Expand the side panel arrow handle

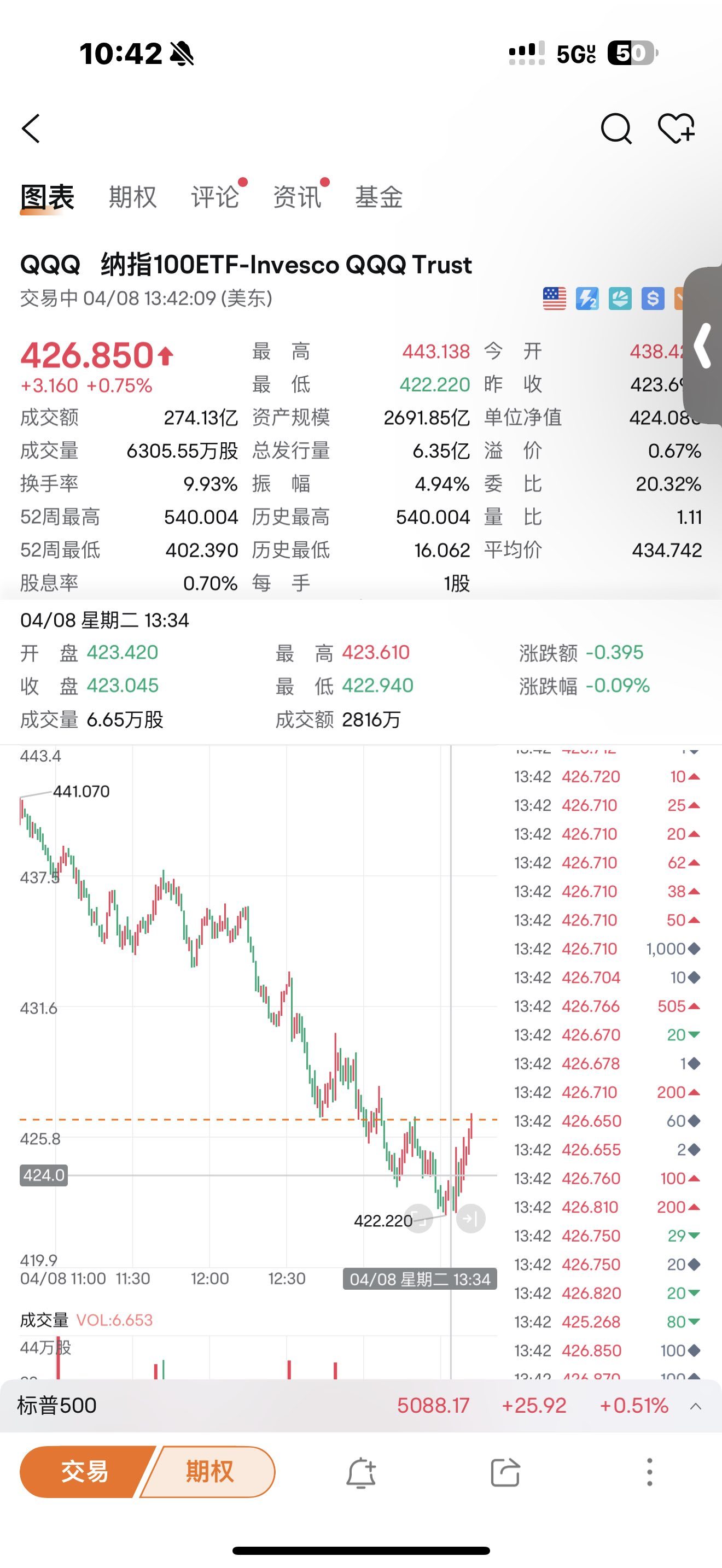703,346
